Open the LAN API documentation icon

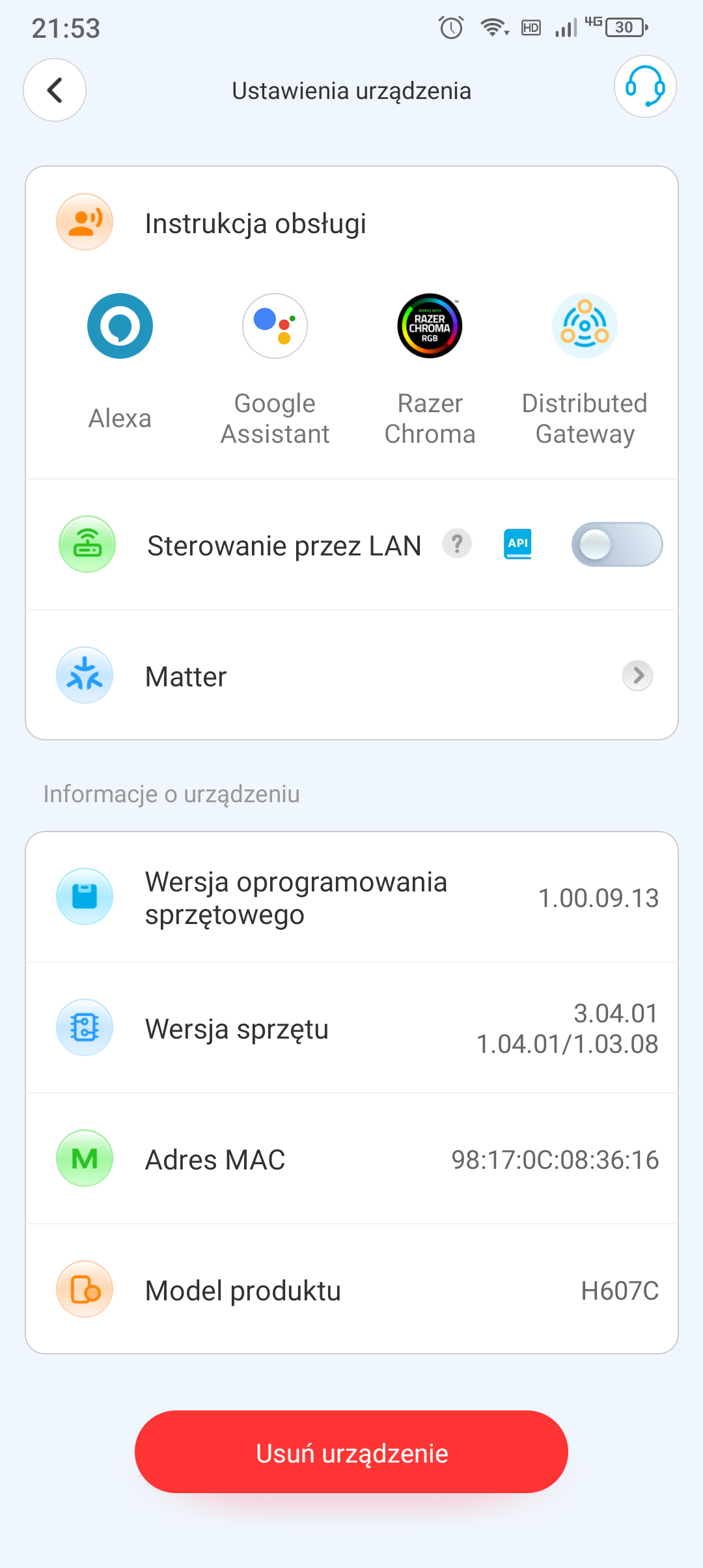518,544
